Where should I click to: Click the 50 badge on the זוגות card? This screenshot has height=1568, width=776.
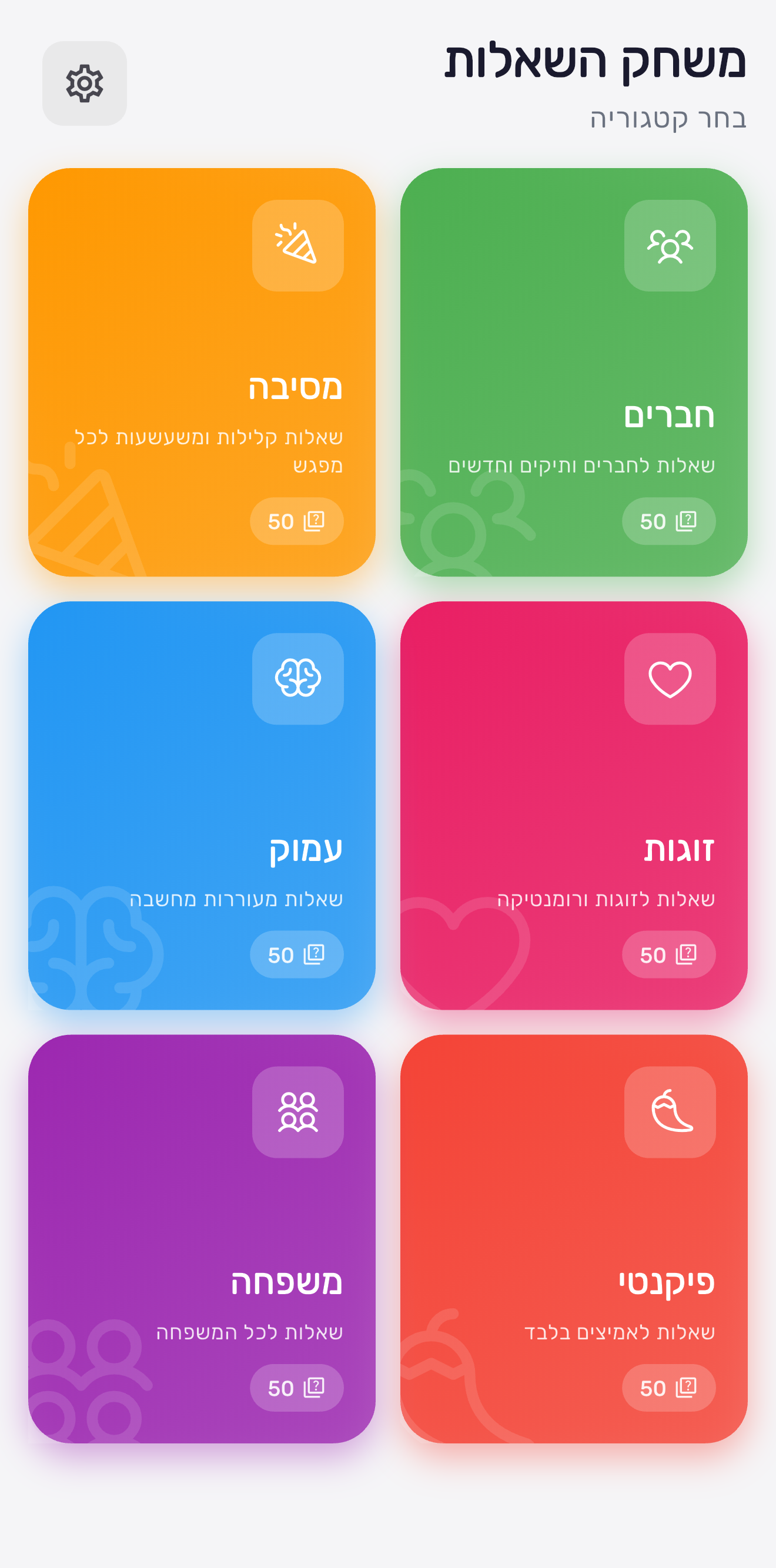[x=668, y=954]
